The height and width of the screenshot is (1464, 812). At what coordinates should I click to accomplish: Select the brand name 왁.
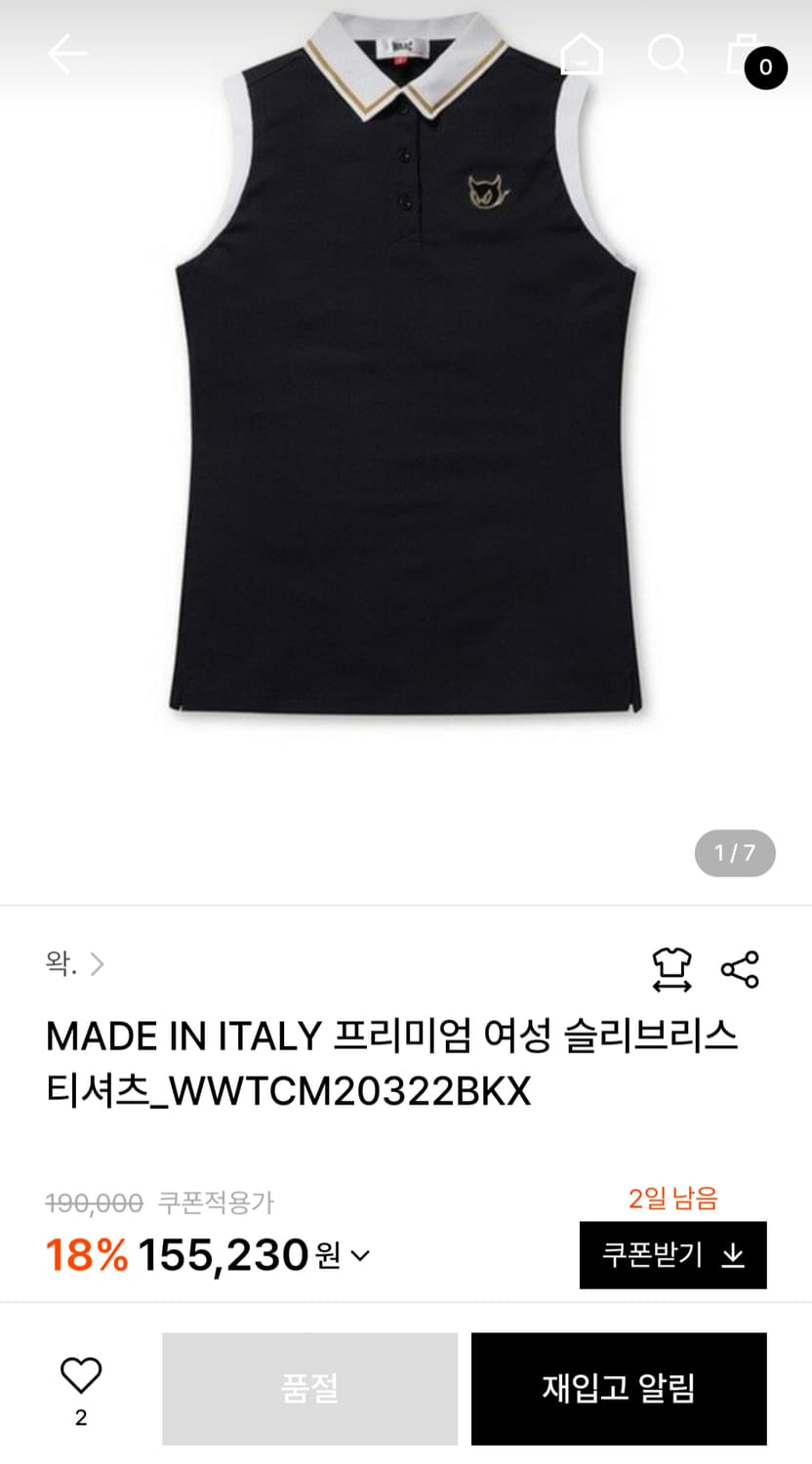tap(61, 964)
